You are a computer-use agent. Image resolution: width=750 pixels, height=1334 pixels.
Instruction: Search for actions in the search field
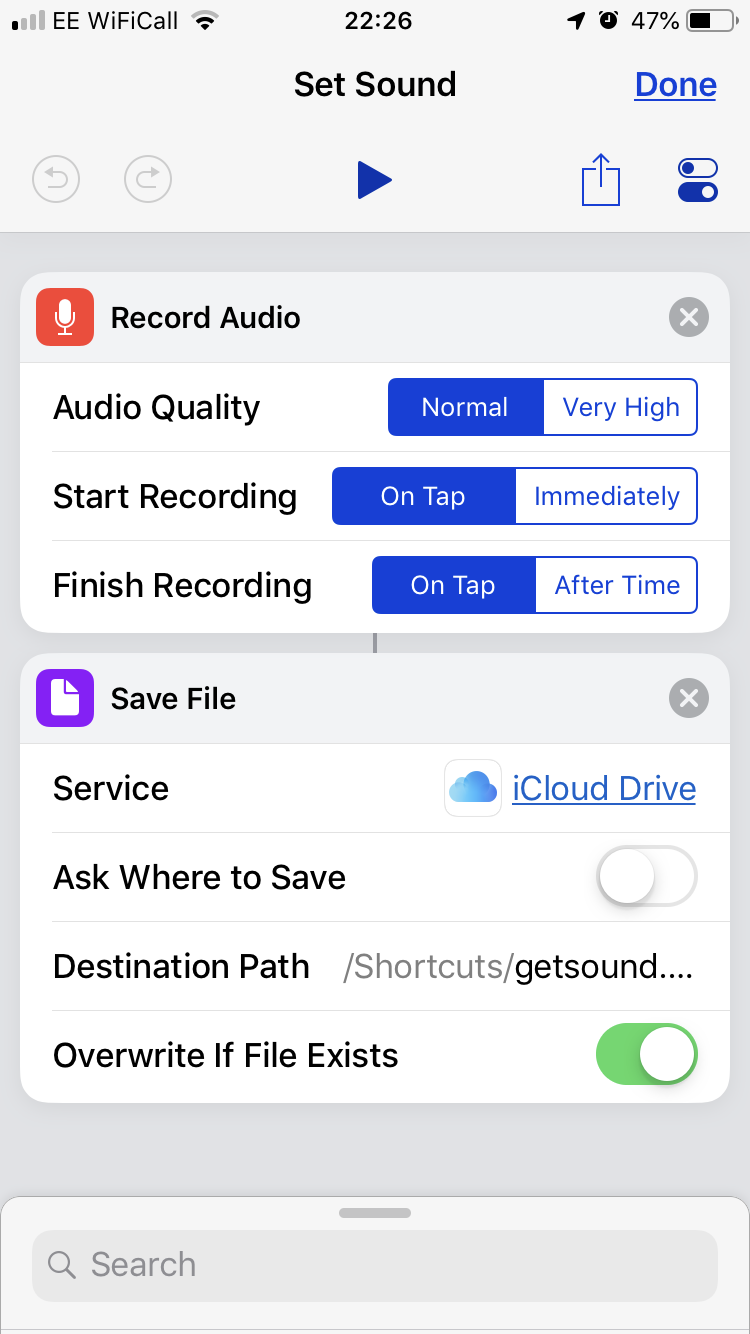pyautogui.click(x=375, y=1265)
